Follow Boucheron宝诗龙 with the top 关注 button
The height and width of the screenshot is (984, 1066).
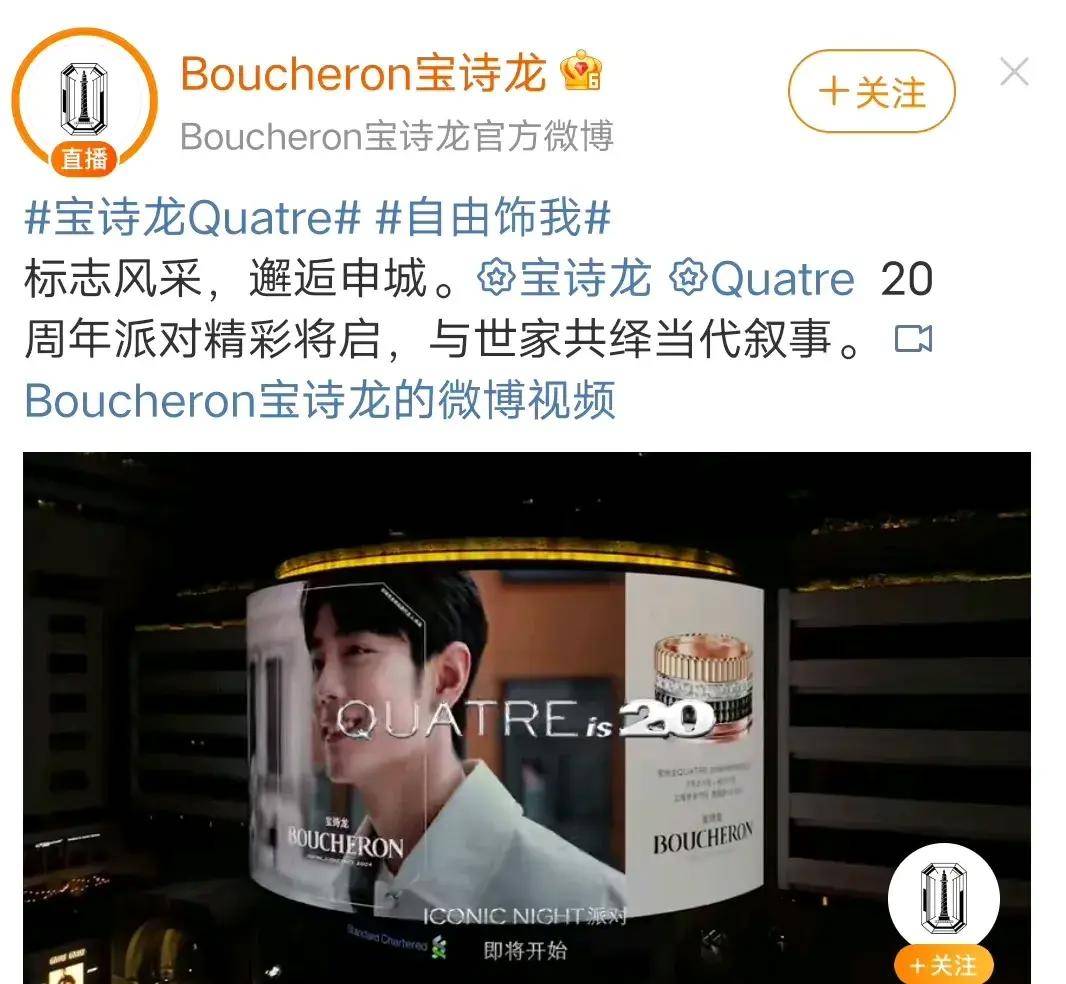[871, 94]
